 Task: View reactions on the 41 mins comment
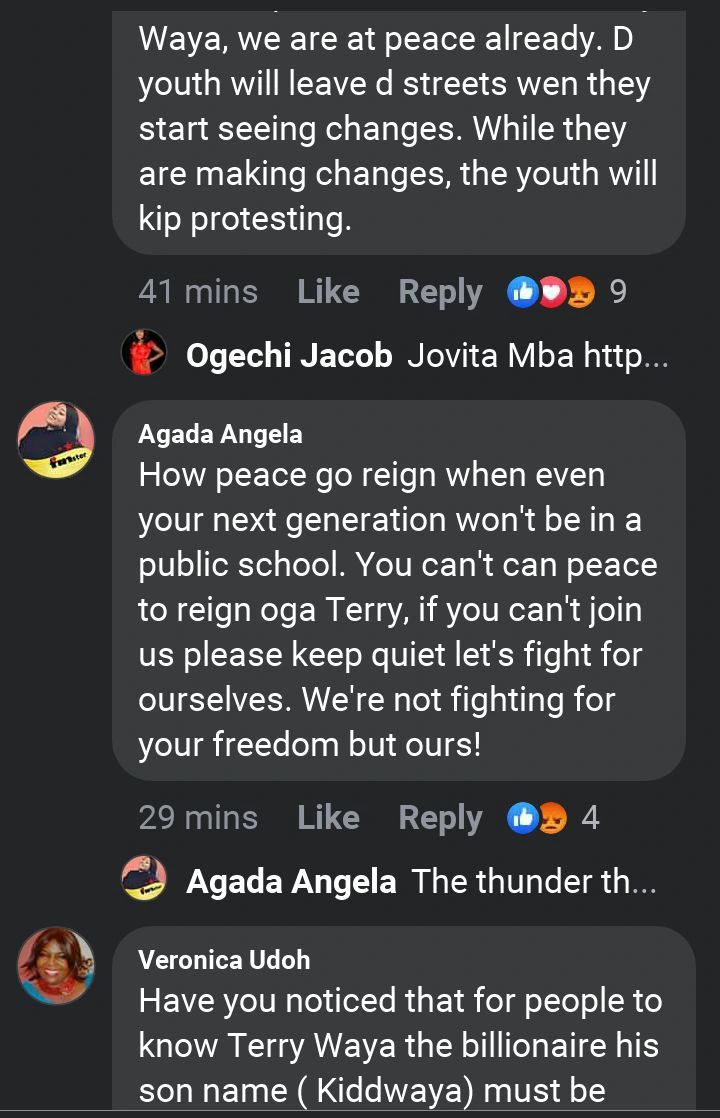[566, 292]
